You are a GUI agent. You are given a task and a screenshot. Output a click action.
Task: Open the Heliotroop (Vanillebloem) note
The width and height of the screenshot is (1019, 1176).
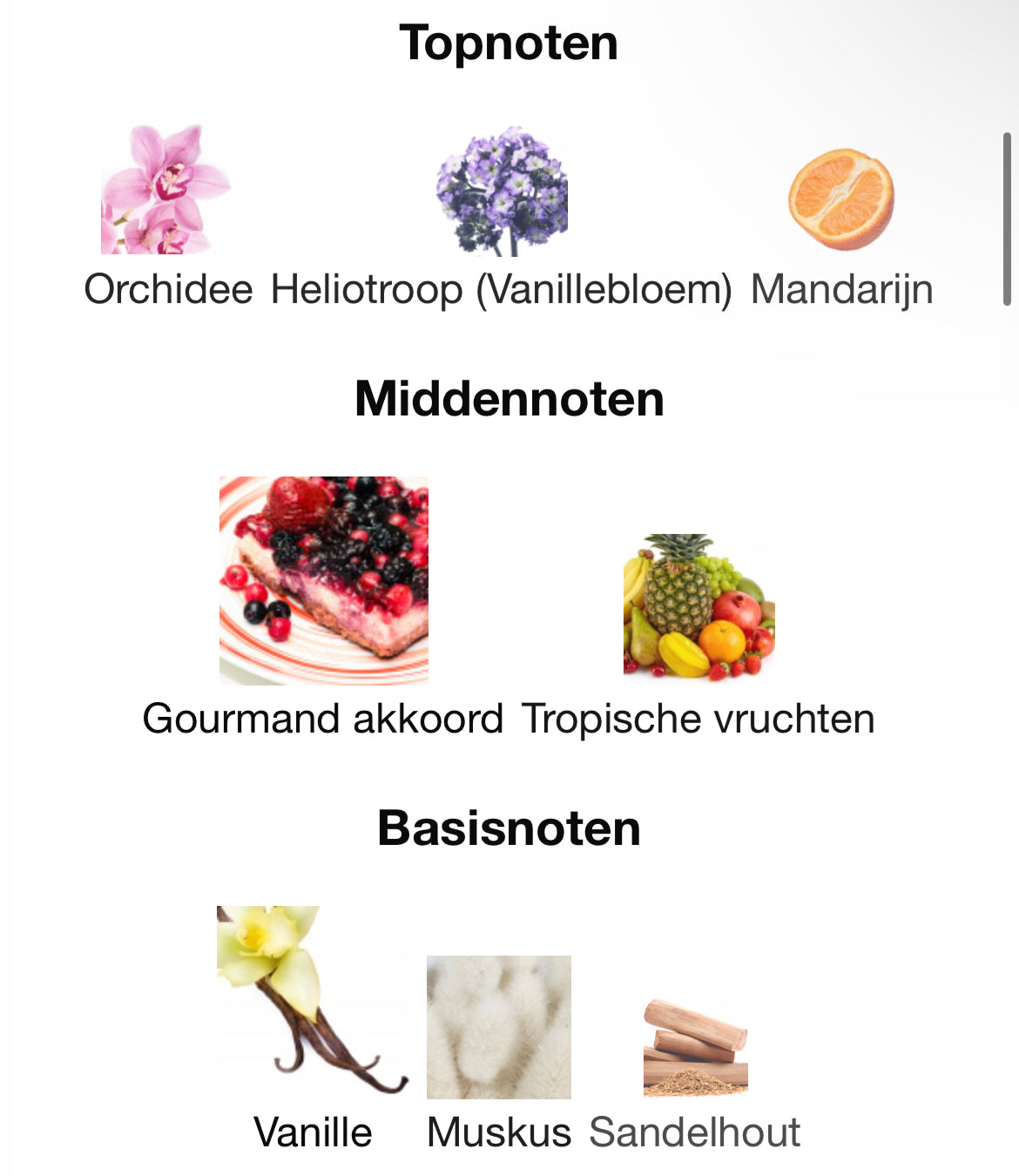(501, 193)
